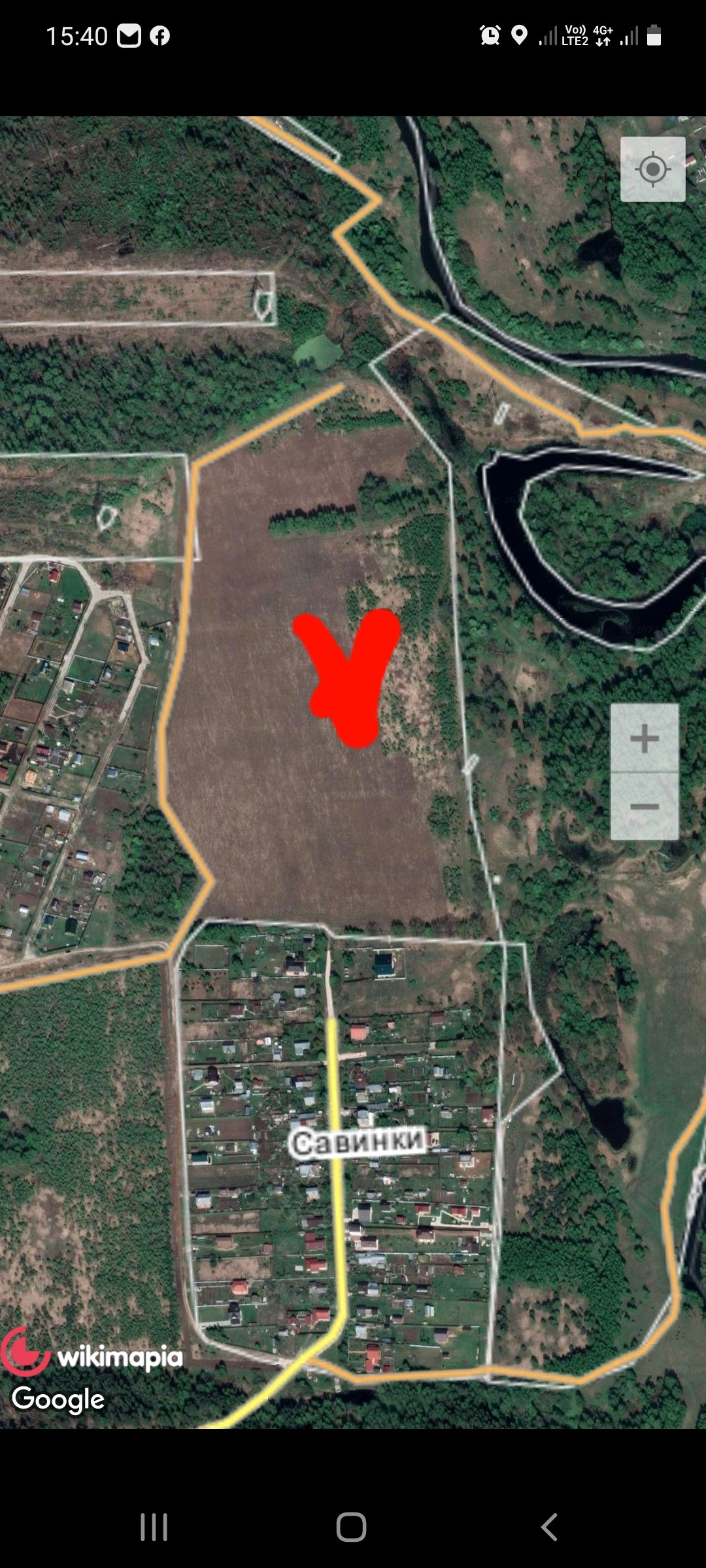Go back using the system back button
The height and width of the screenshot is (1568, 706).
coord(549,1527)
